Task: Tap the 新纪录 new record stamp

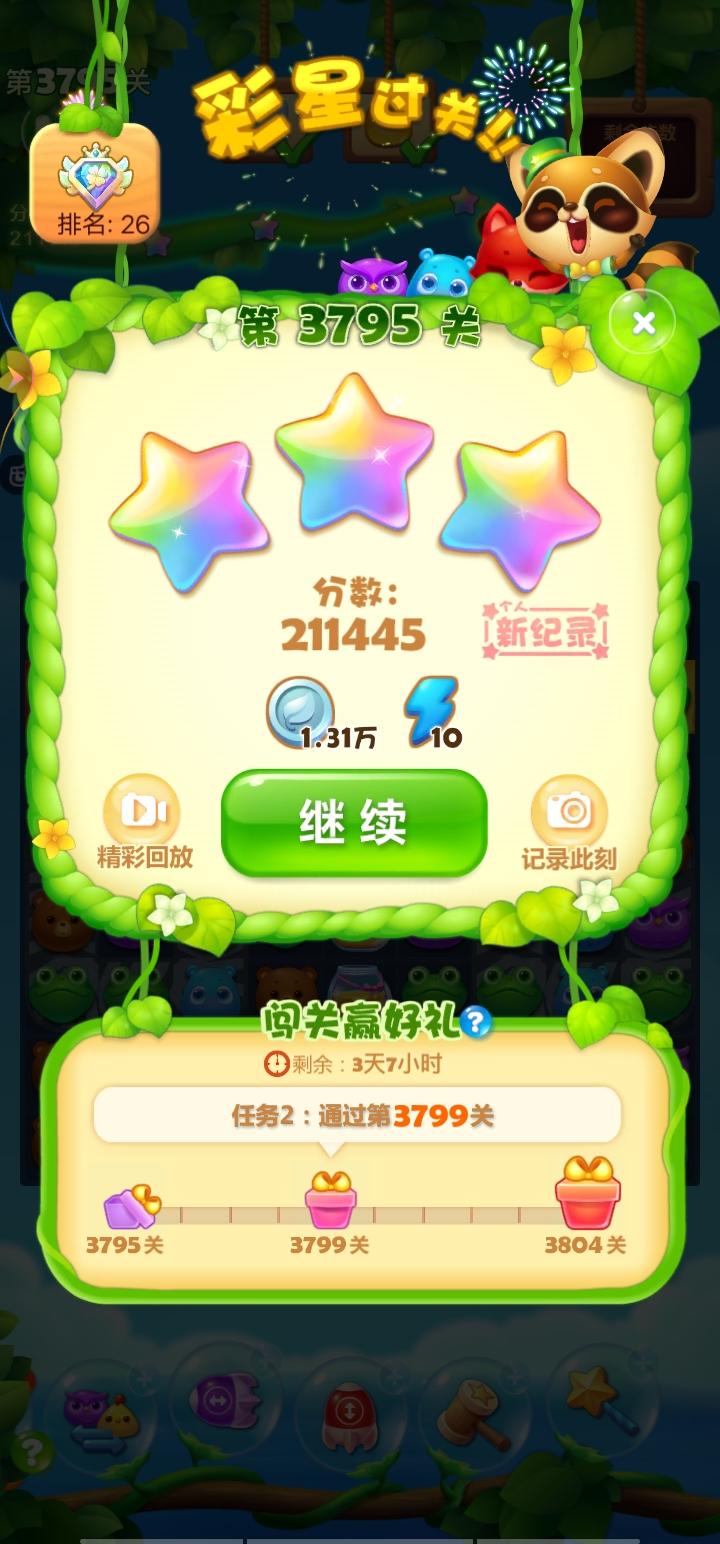Action: (547, 630)
